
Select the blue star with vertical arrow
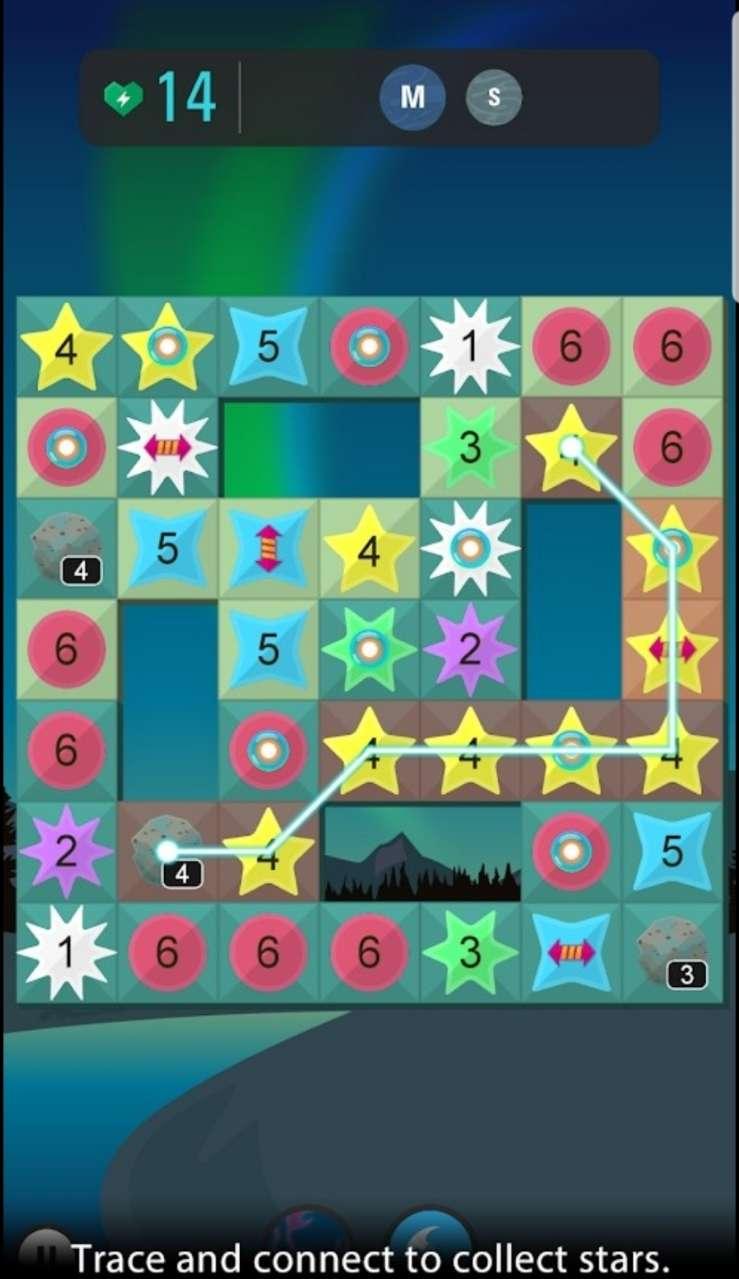tap(267, 548)
